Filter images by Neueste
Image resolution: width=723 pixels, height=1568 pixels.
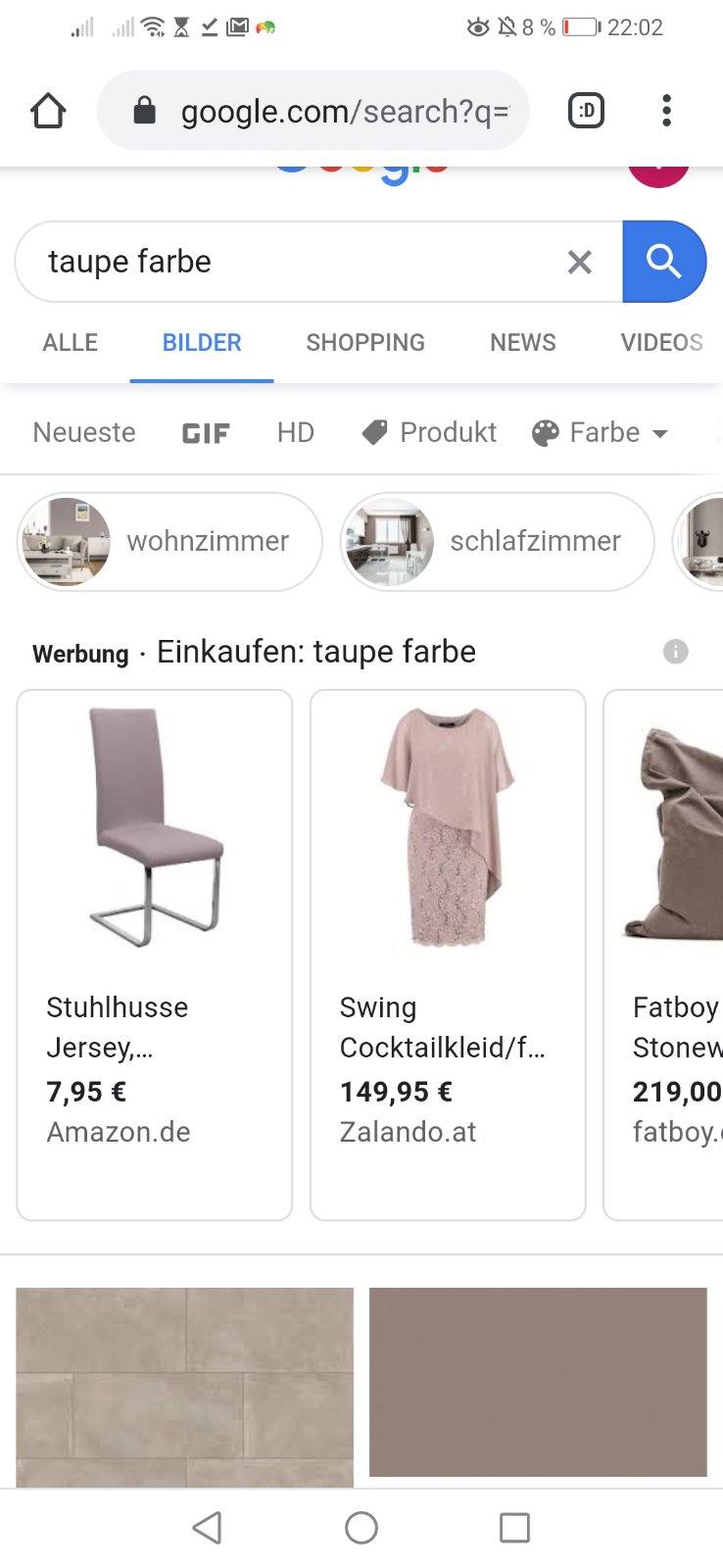click(84, 432)
